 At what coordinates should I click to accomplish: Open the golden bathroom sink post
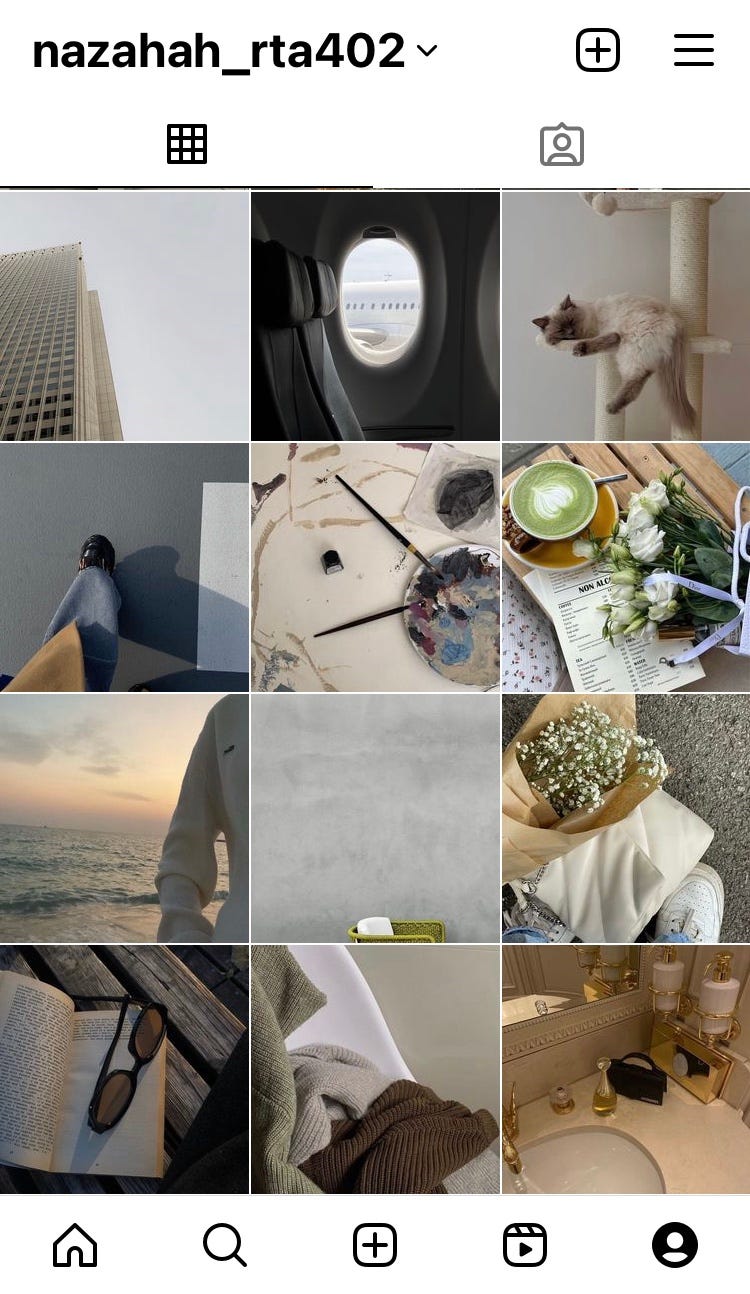coord(626,1069)
